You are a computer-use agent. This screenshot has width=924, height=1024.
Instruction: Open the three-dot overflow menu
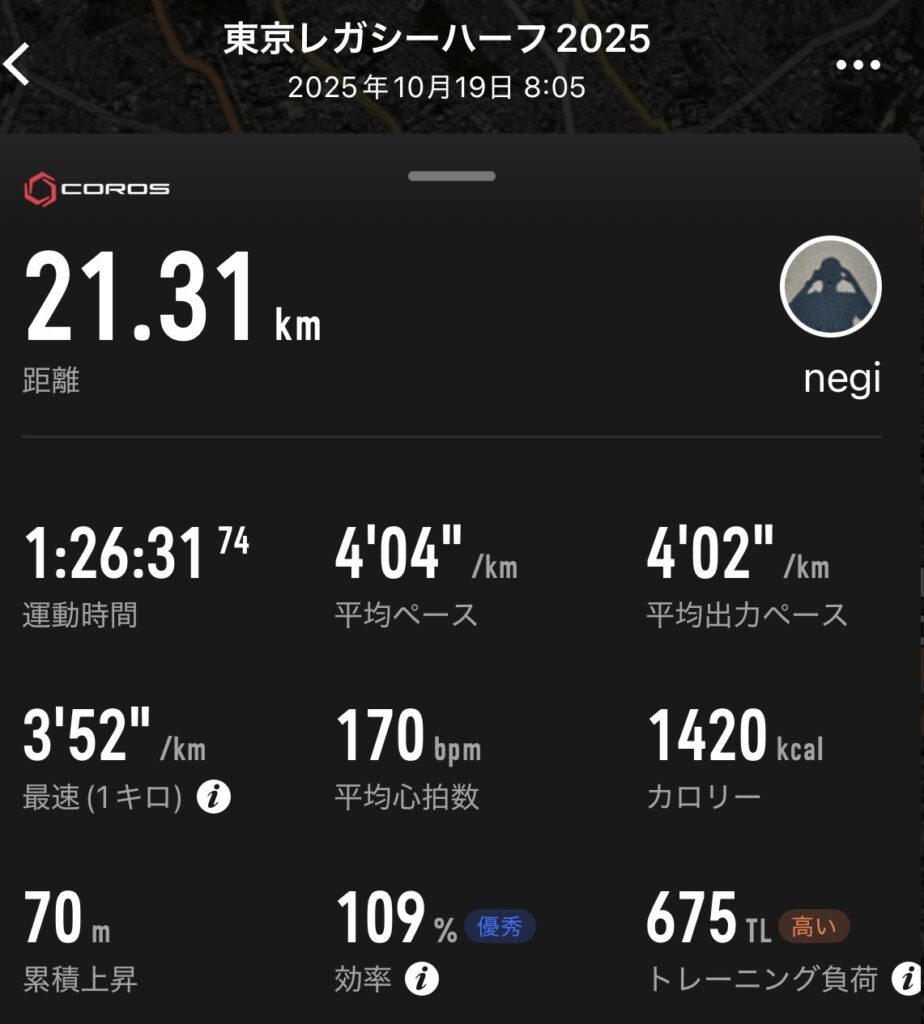click(858, 66)
